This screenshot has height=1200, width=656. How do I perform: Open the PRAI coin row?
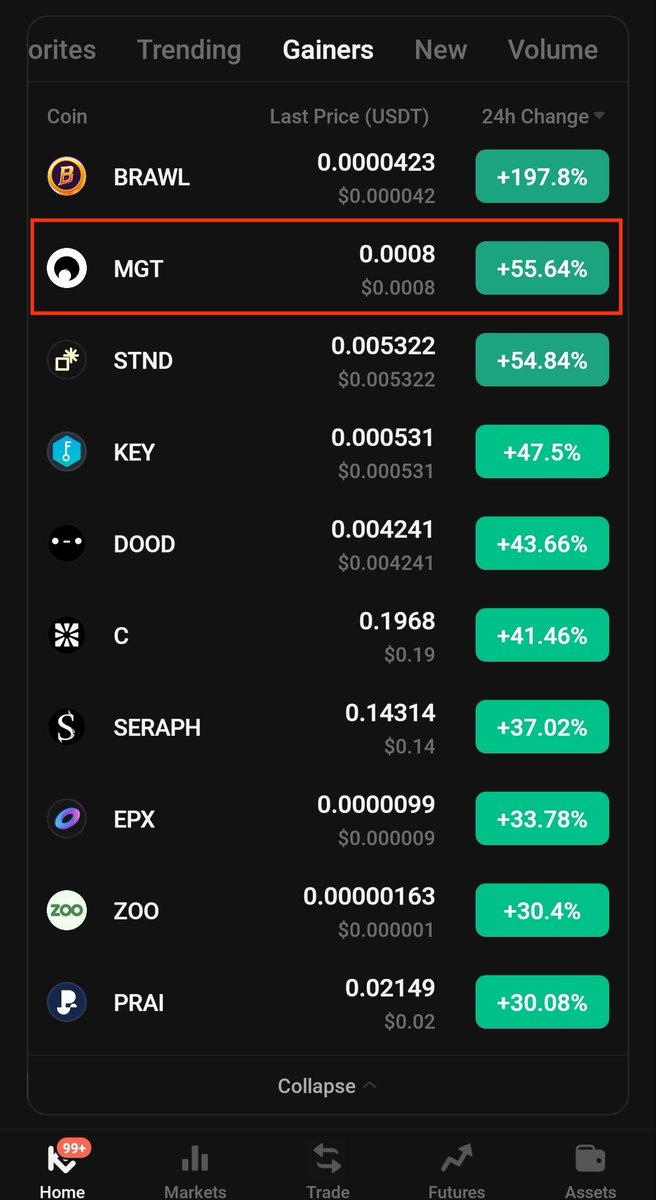(328, 1003)
